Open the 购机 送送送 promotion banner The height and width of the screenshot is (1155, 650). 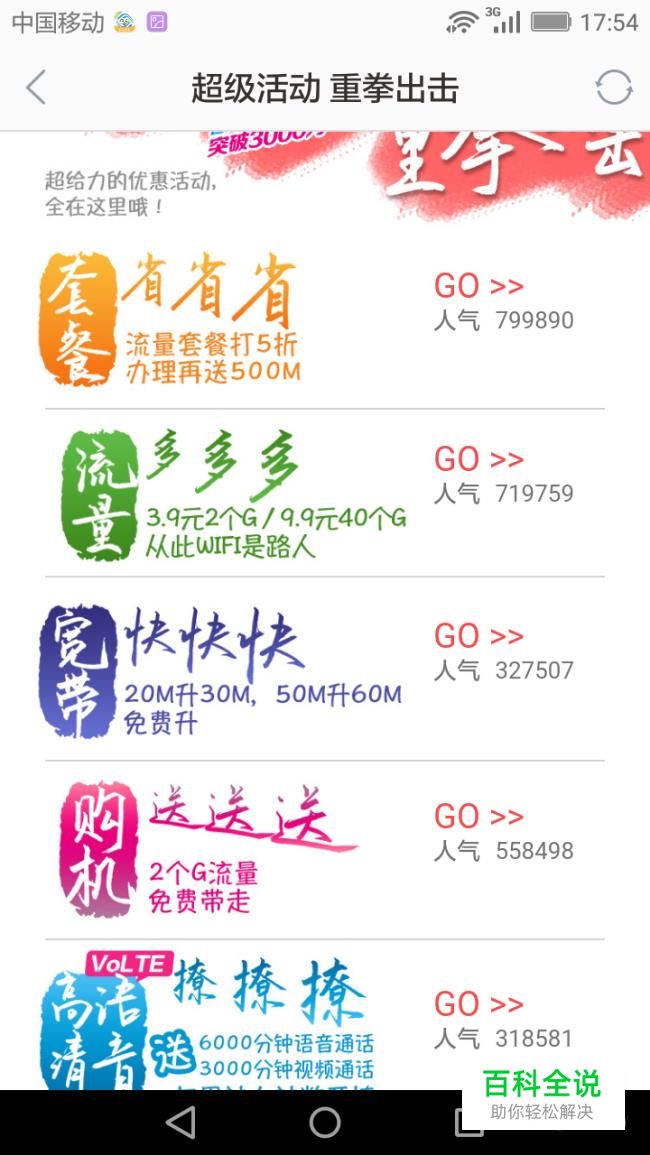coord(208,849)
